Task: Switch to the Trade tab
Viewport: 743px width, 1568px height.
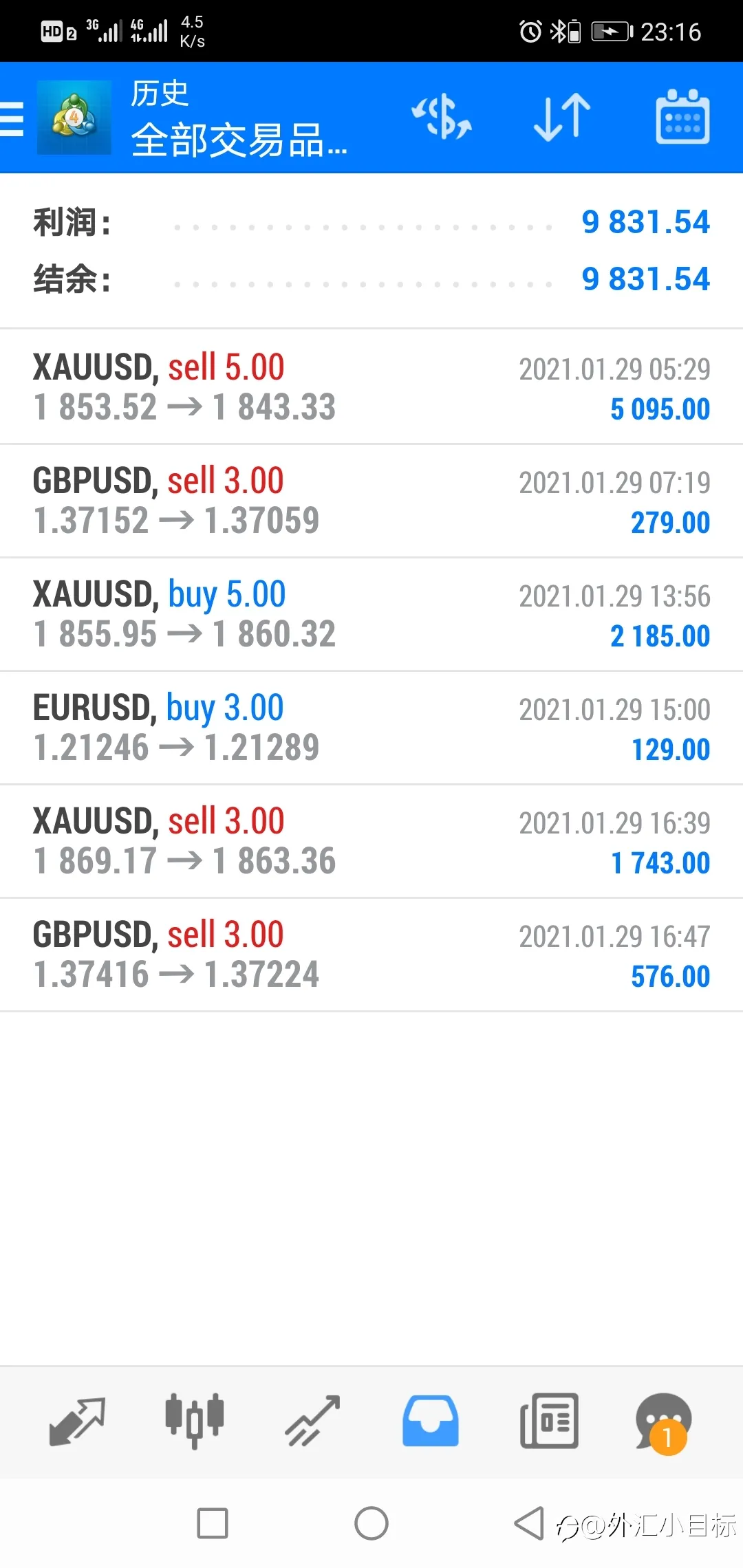Action: point(313,1421)
